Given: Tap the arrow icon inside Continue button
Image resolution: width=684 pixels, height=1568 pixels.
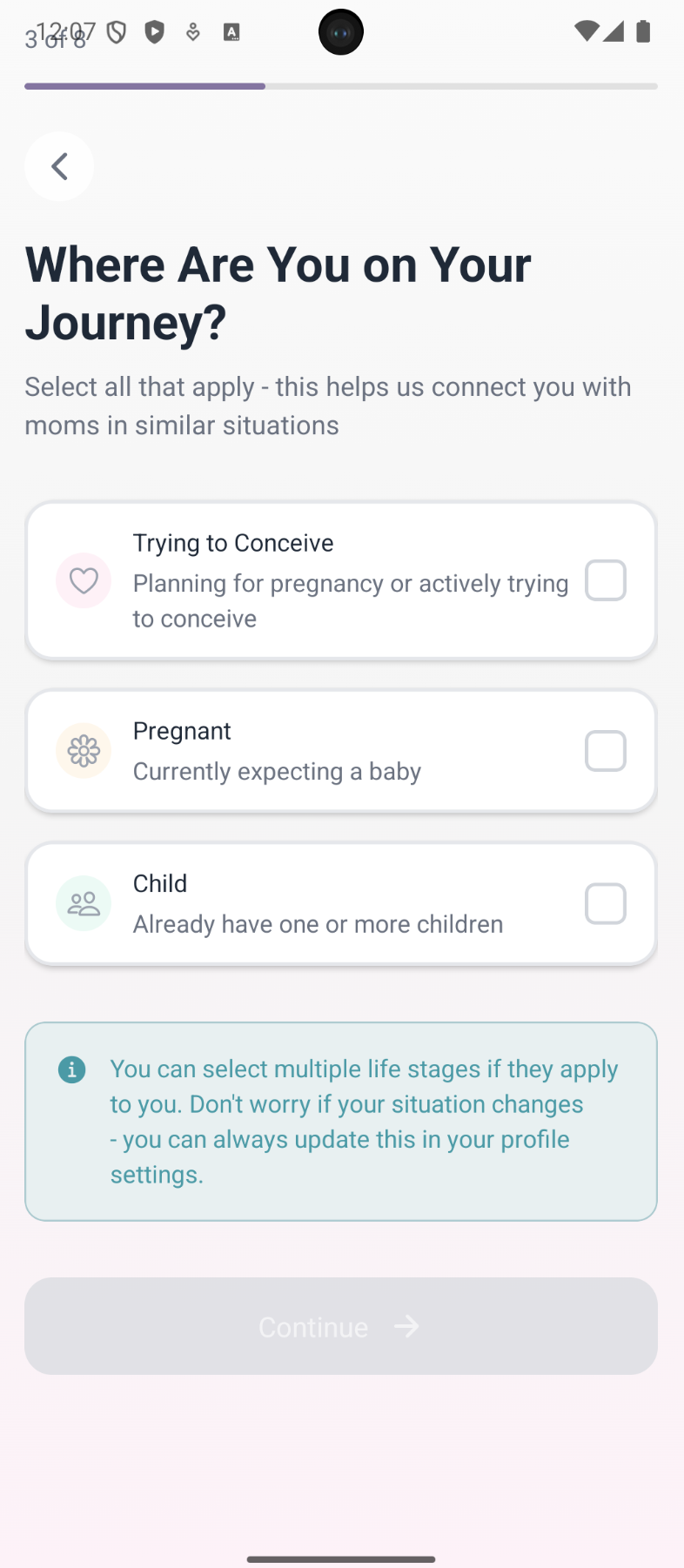Looking at the screenshot, I should tap(406, 1326).
